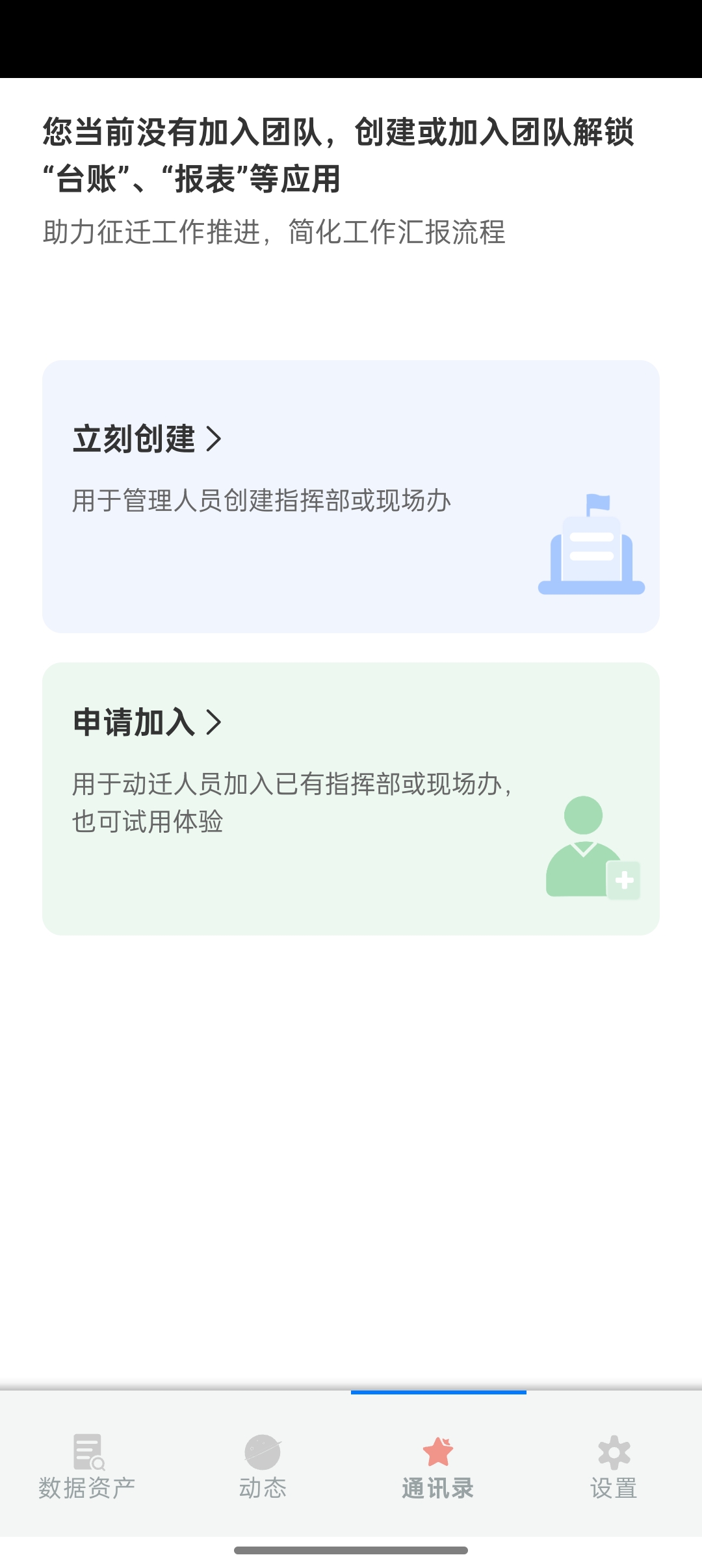Expand 立刻创建 via its chevron arrow
Image resolution: width=702 pixels, height=1568 pixels.
[x=214, y=438]
